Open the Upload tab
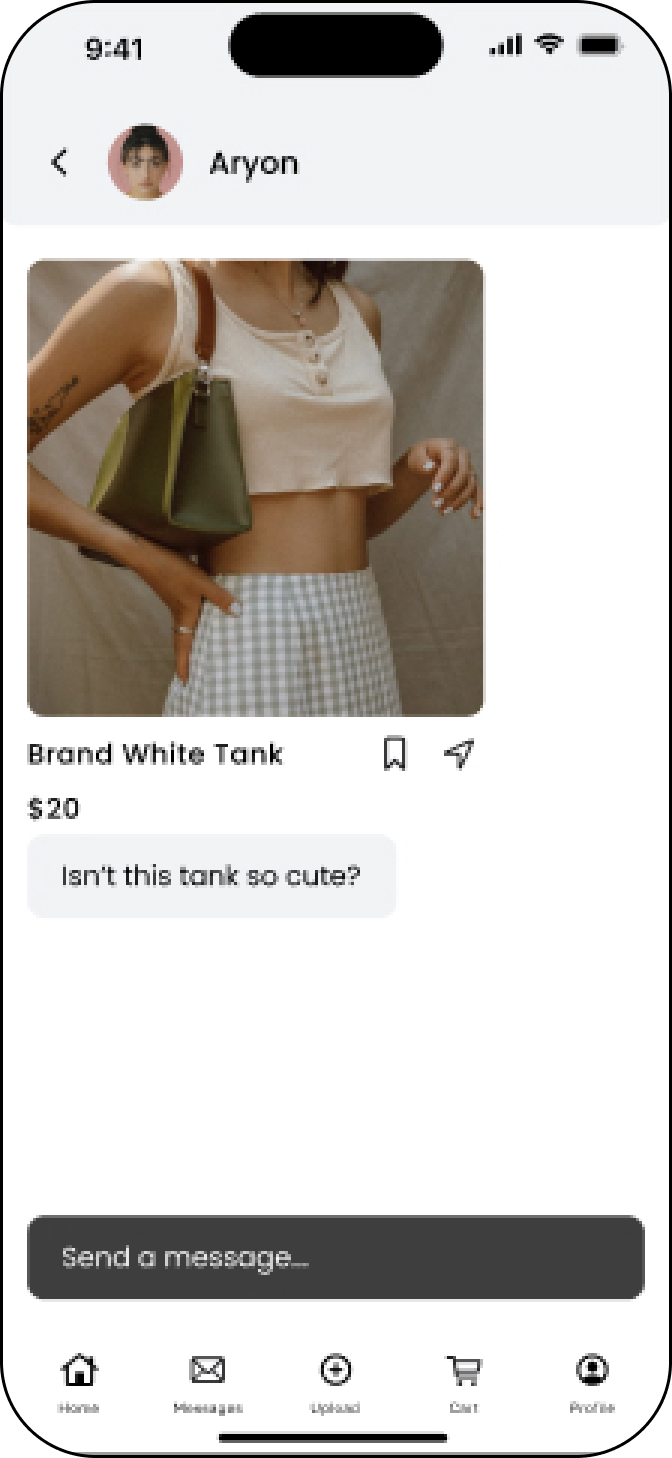This screenshot has height=1458, width=672. coord(335,1381)
